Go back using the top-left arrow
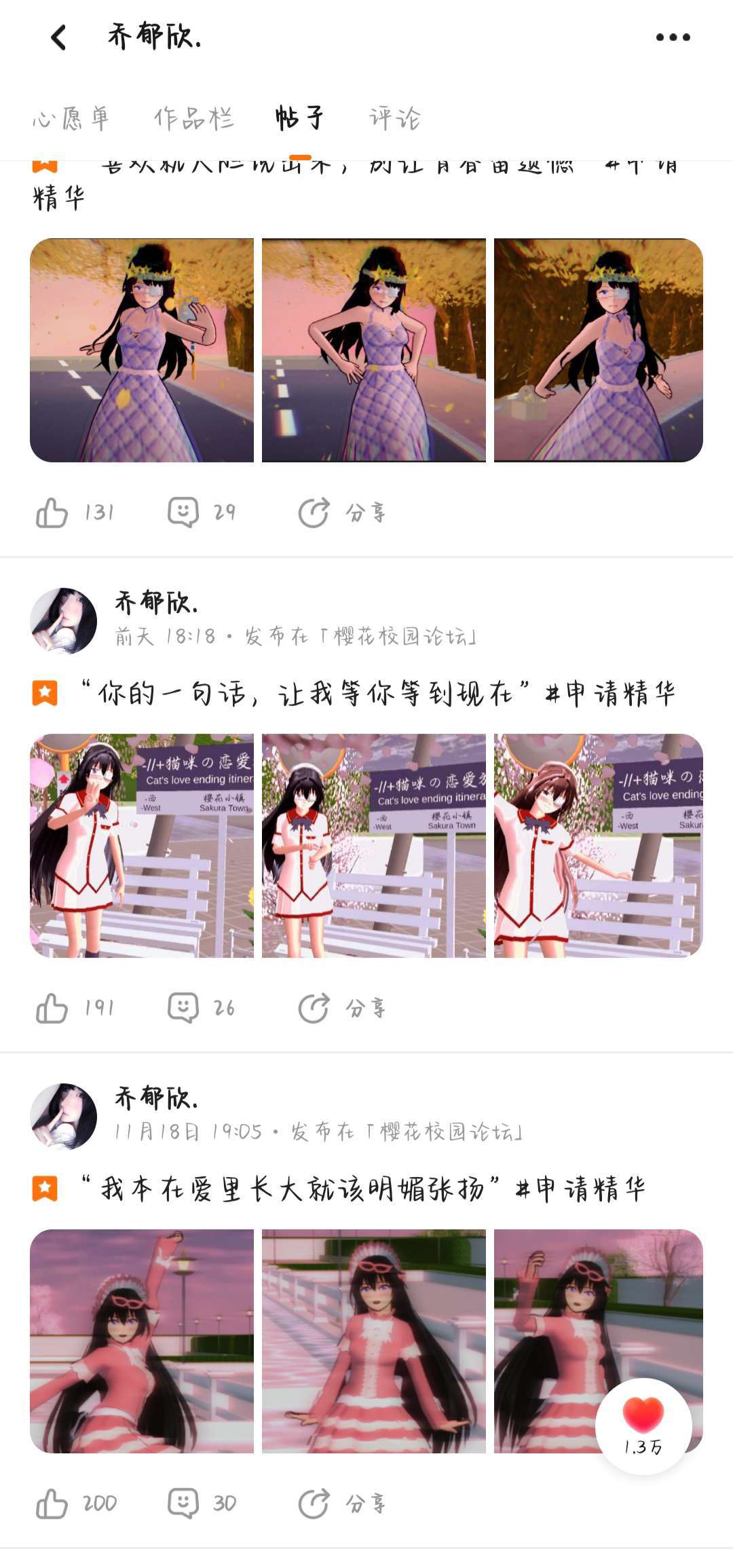Viewport: 733px width, 1568px height. 59,38
